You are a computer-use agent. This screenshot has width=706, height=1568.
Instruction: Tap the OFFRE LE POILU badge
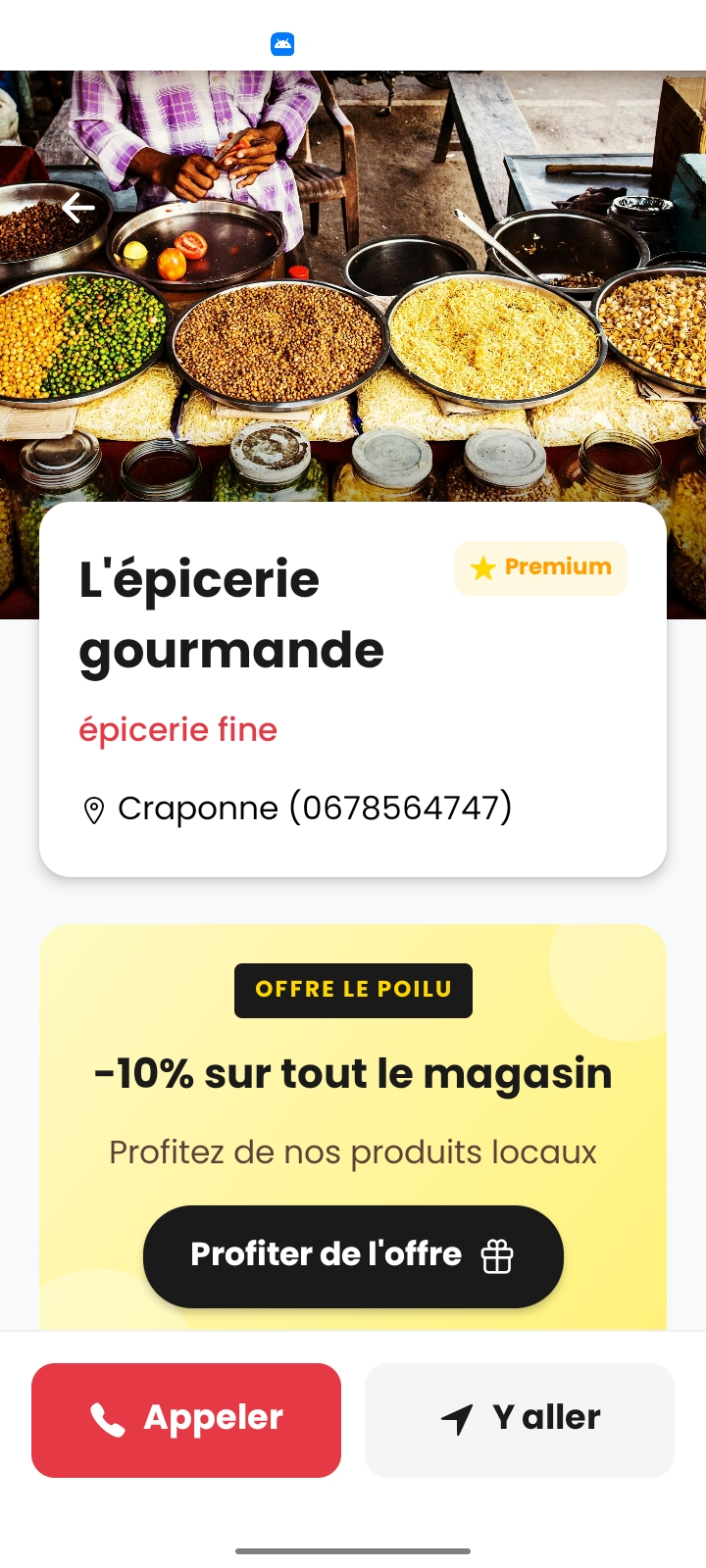(x=353, y=990)
